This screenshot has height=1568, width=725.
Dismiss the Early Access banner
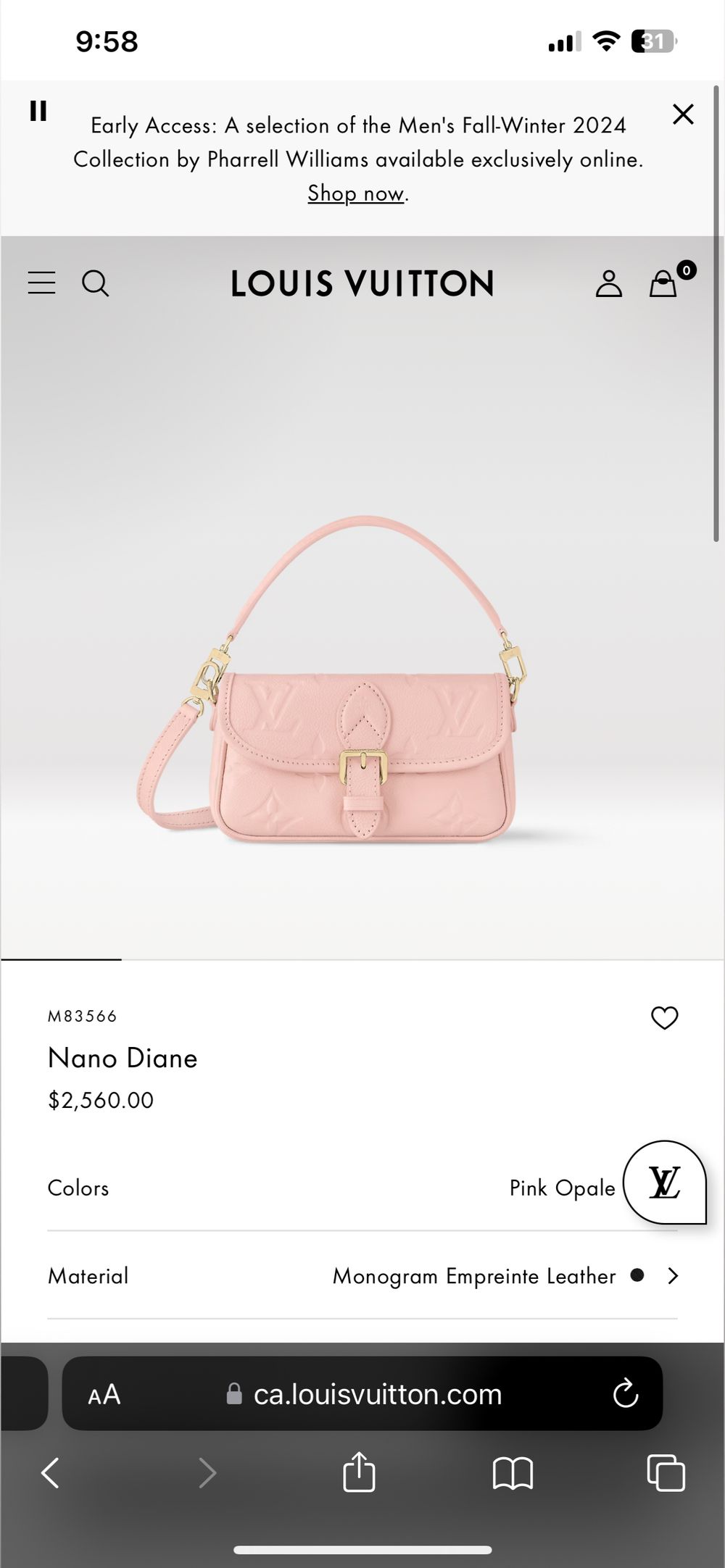pyautogui.click(x=683, y=114)
